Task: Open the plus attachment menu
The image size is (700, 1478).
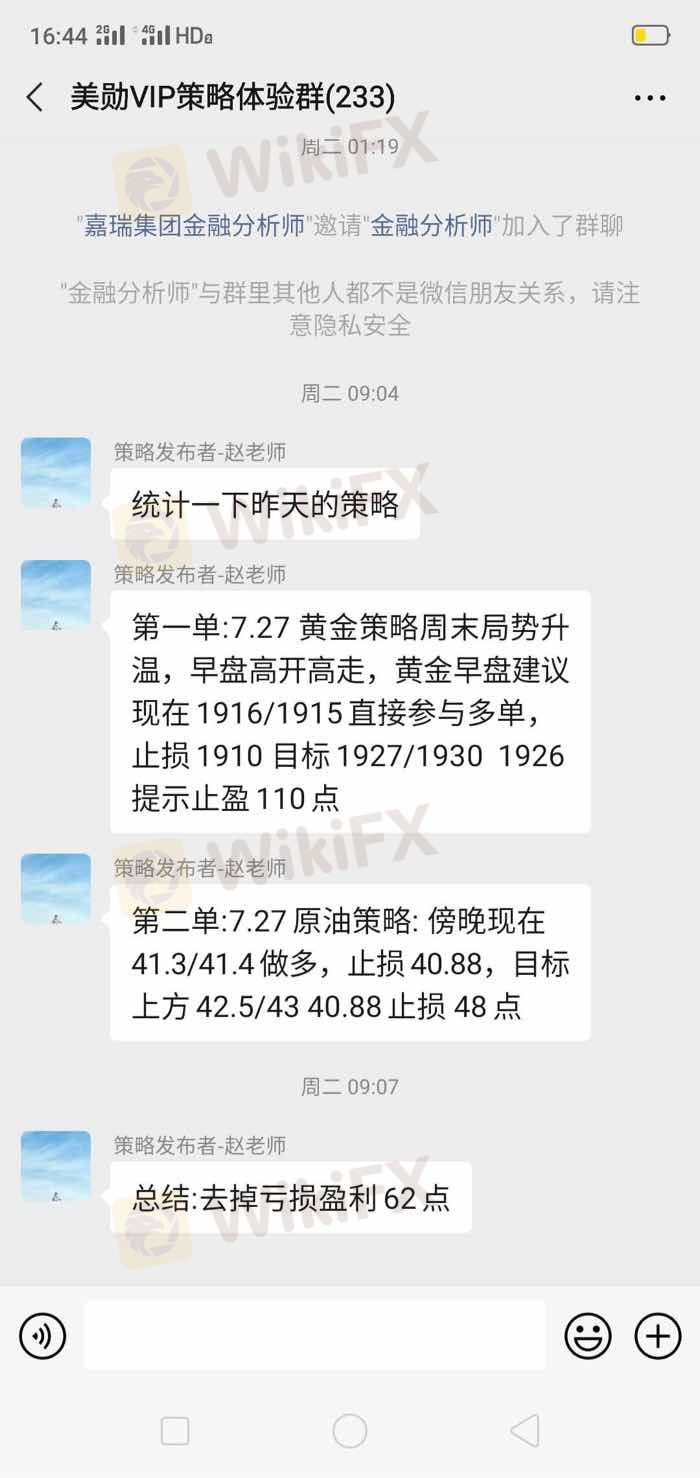Action: pos(658,1336)
